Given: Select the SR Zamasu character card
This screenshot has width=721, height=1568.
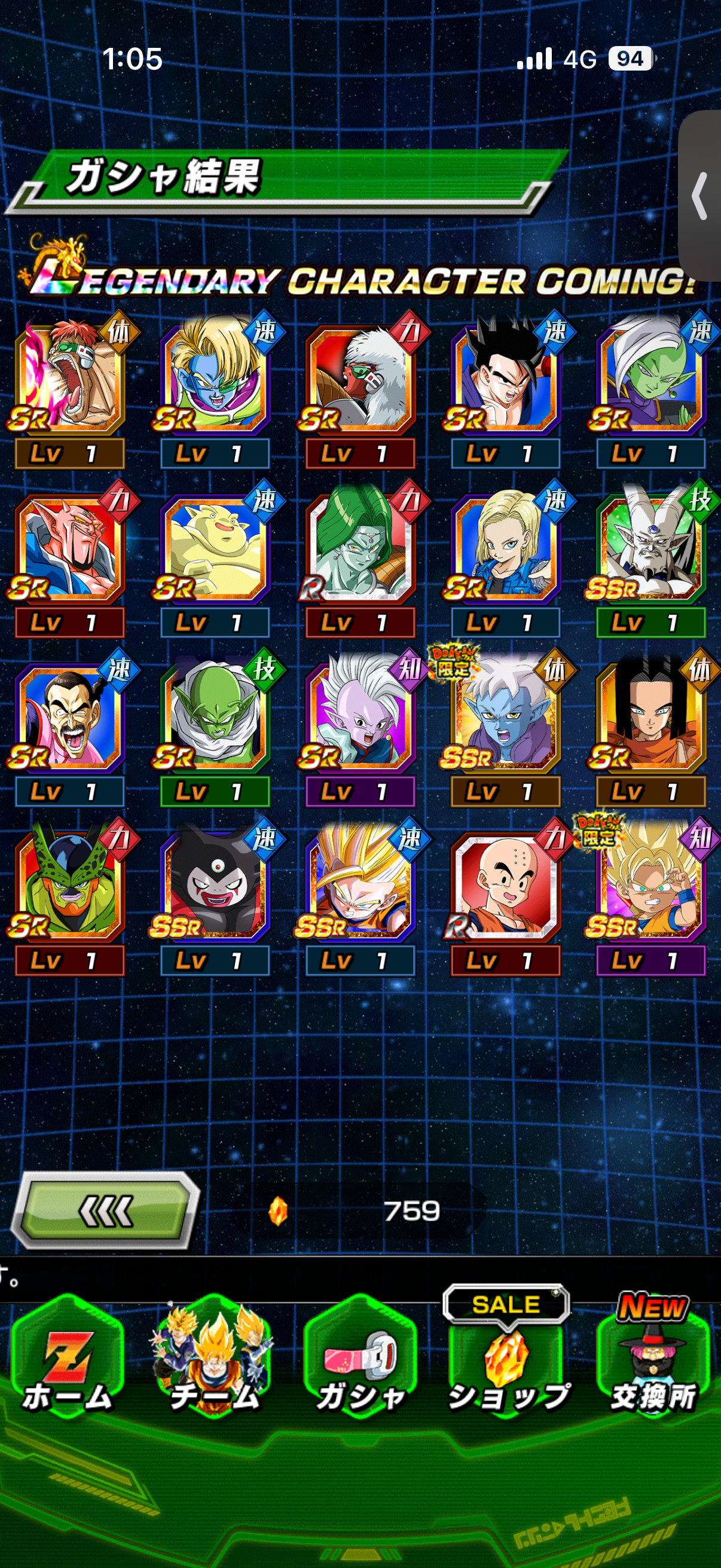Looking at the screenshot, I should (651, 379).
